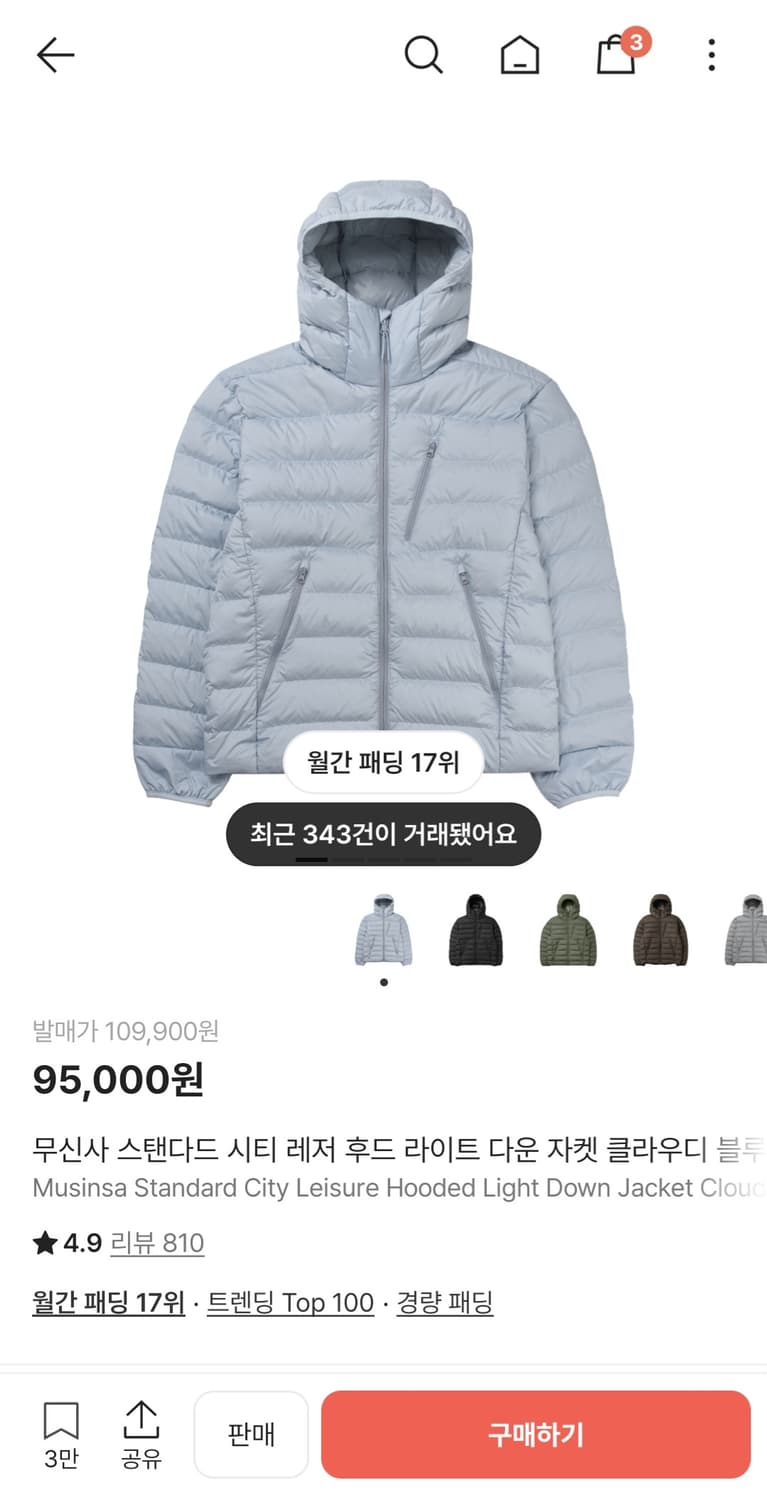
Task: Select the dark brown jacket thumbnail
Action: coord(660,930)
